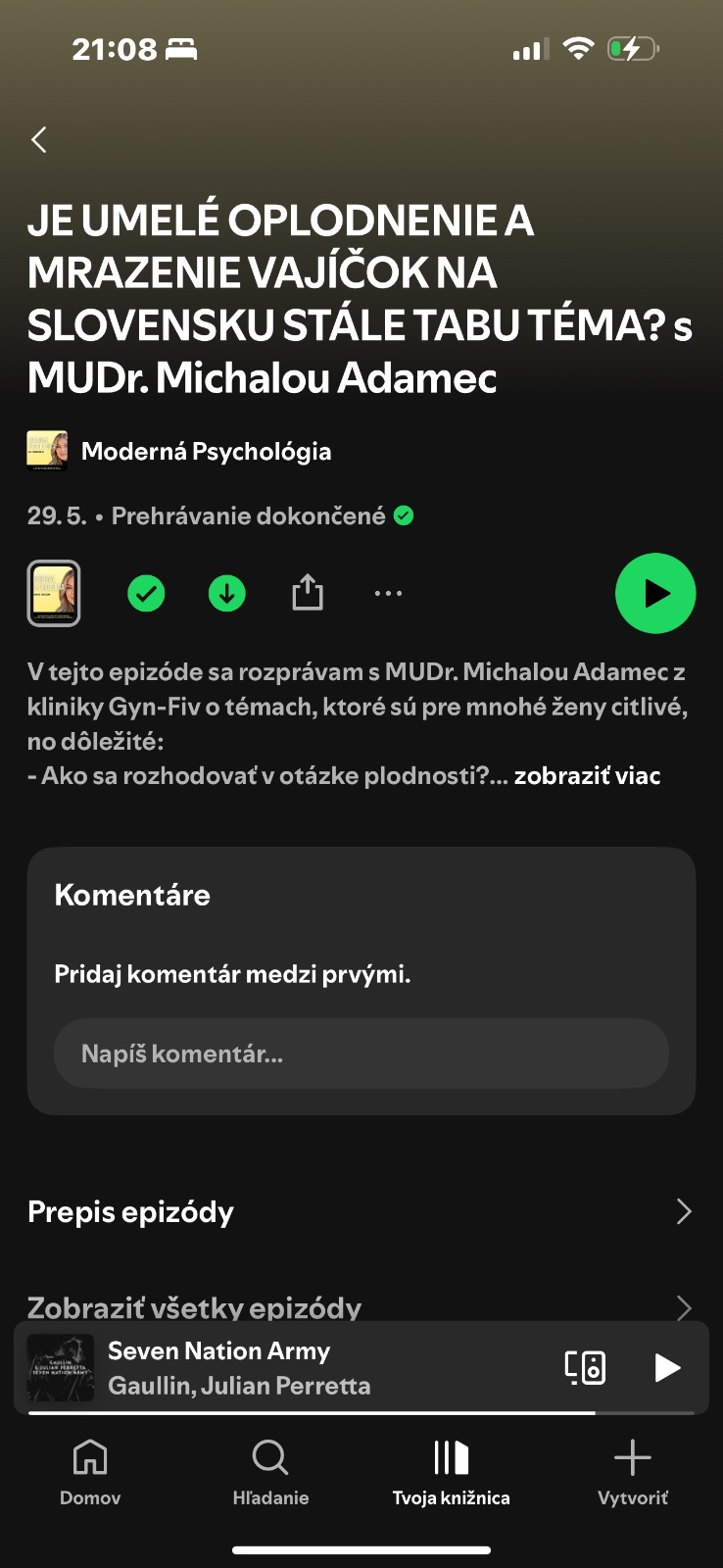
Task: Share this episode
Action: (308, 593)
